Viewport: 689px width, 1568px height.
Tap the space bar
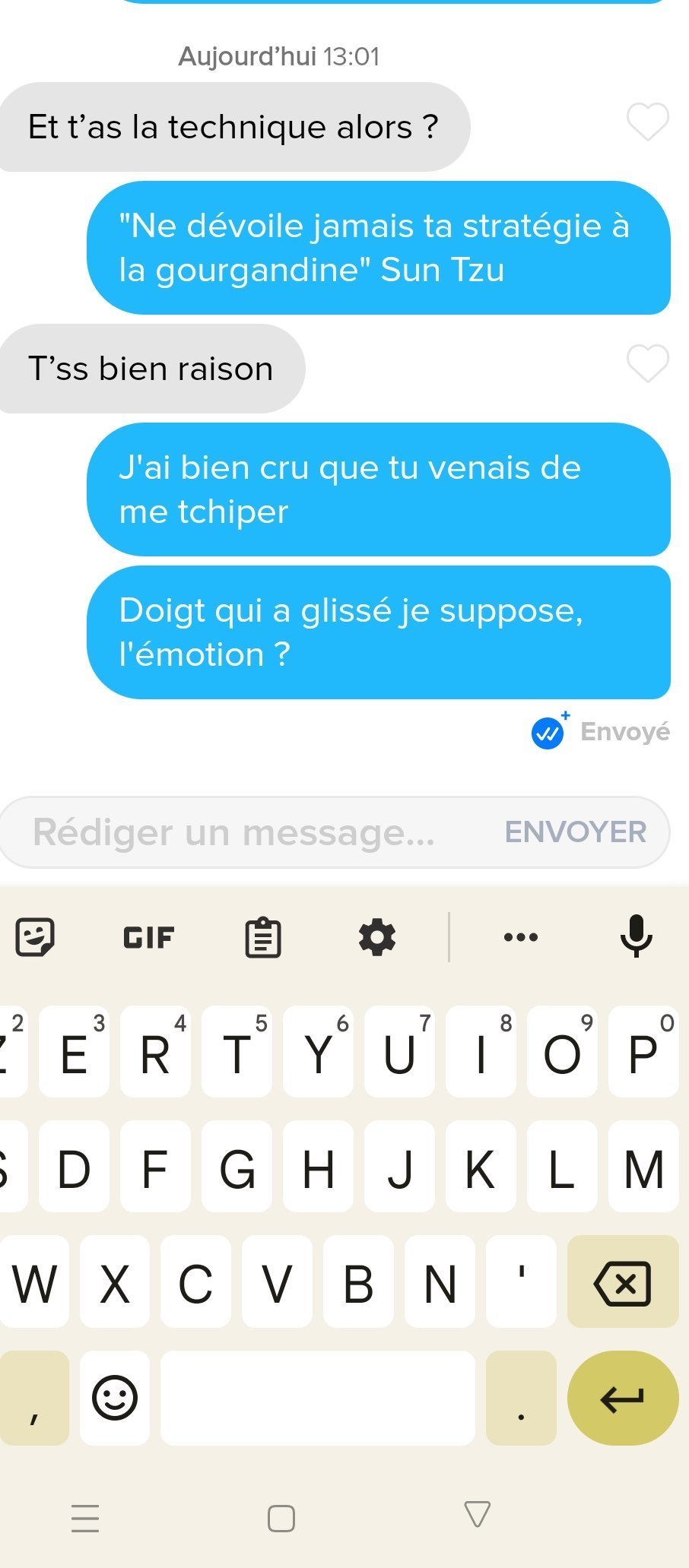318,1398
